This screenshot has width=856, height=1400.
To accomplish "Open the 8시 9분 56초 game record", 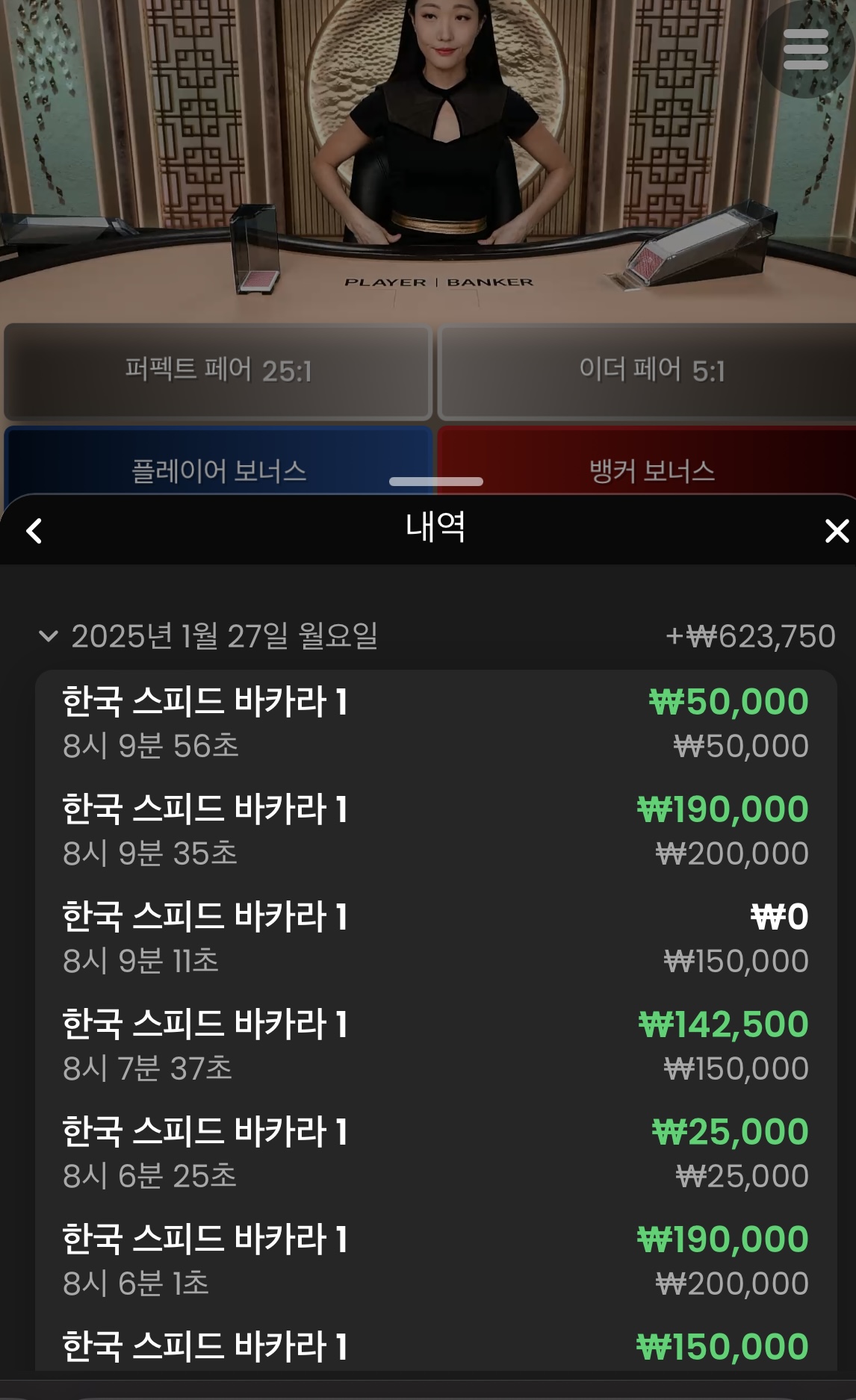I will click(x=435, y=723).
